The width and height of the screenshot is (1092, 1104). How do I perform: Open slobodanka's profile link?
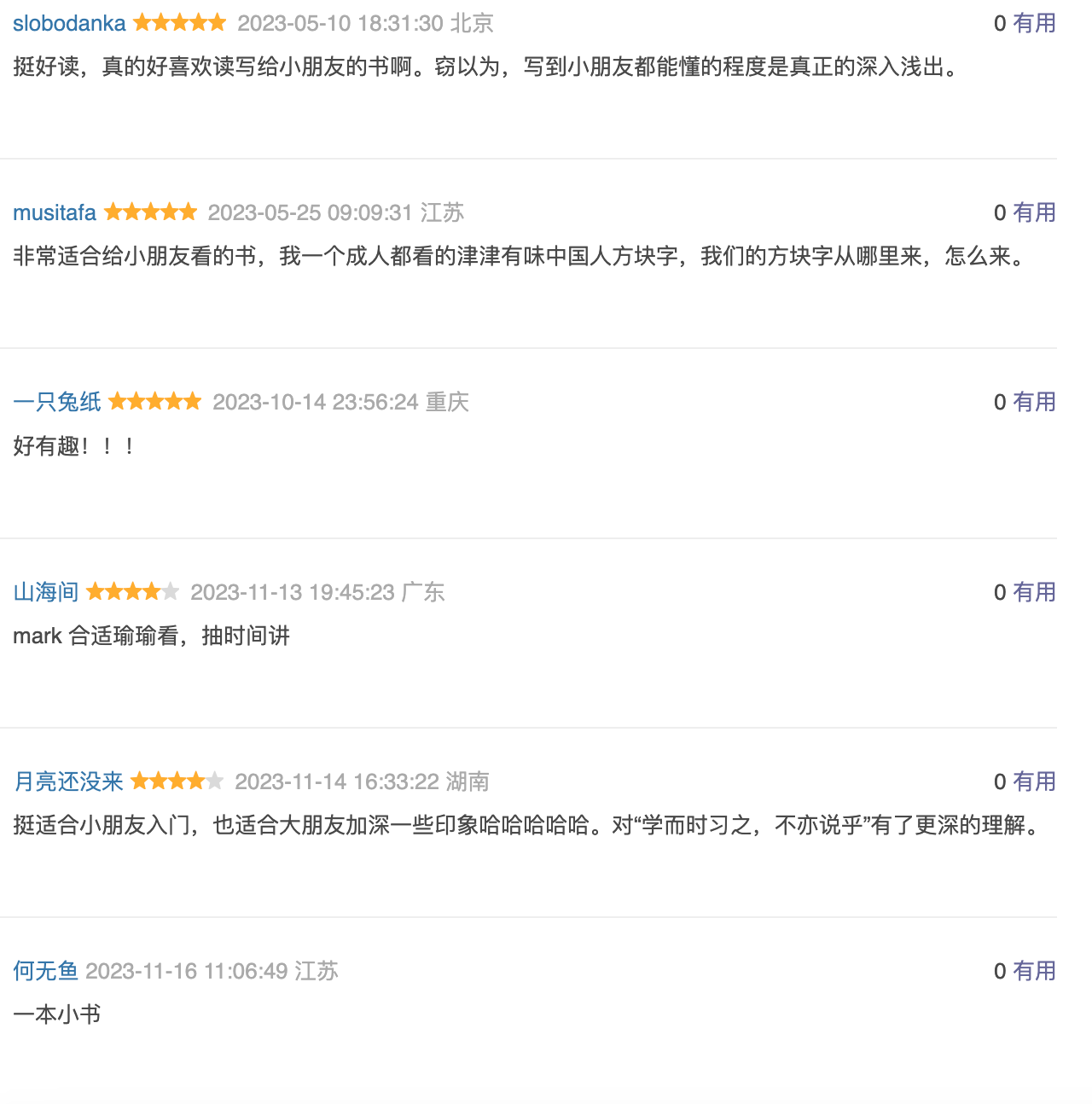pyautogui.click(x=69, y=23)
